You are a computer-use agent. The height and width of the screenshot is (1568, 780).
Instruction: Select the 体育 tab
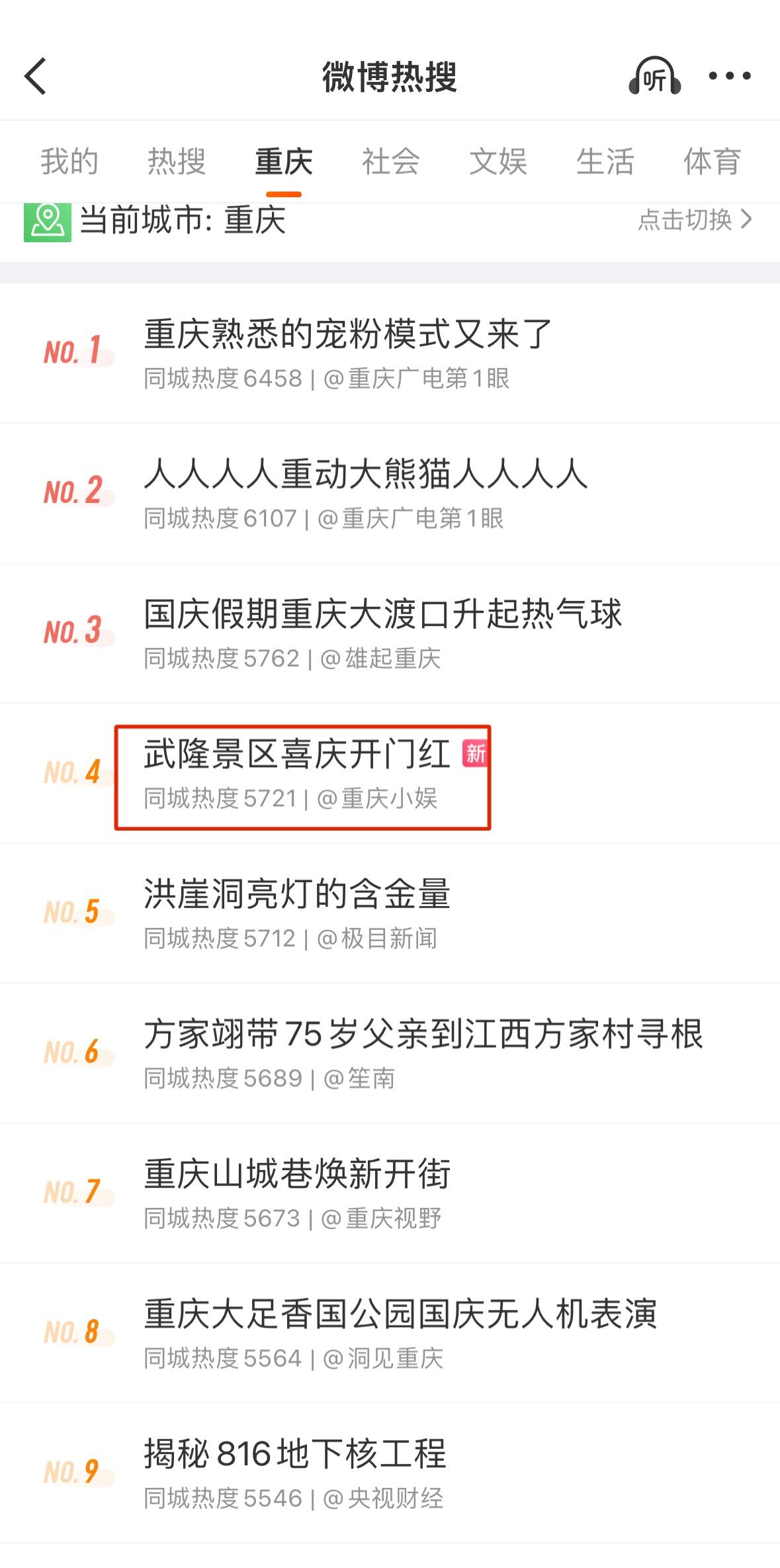click(x=712, y=161)
